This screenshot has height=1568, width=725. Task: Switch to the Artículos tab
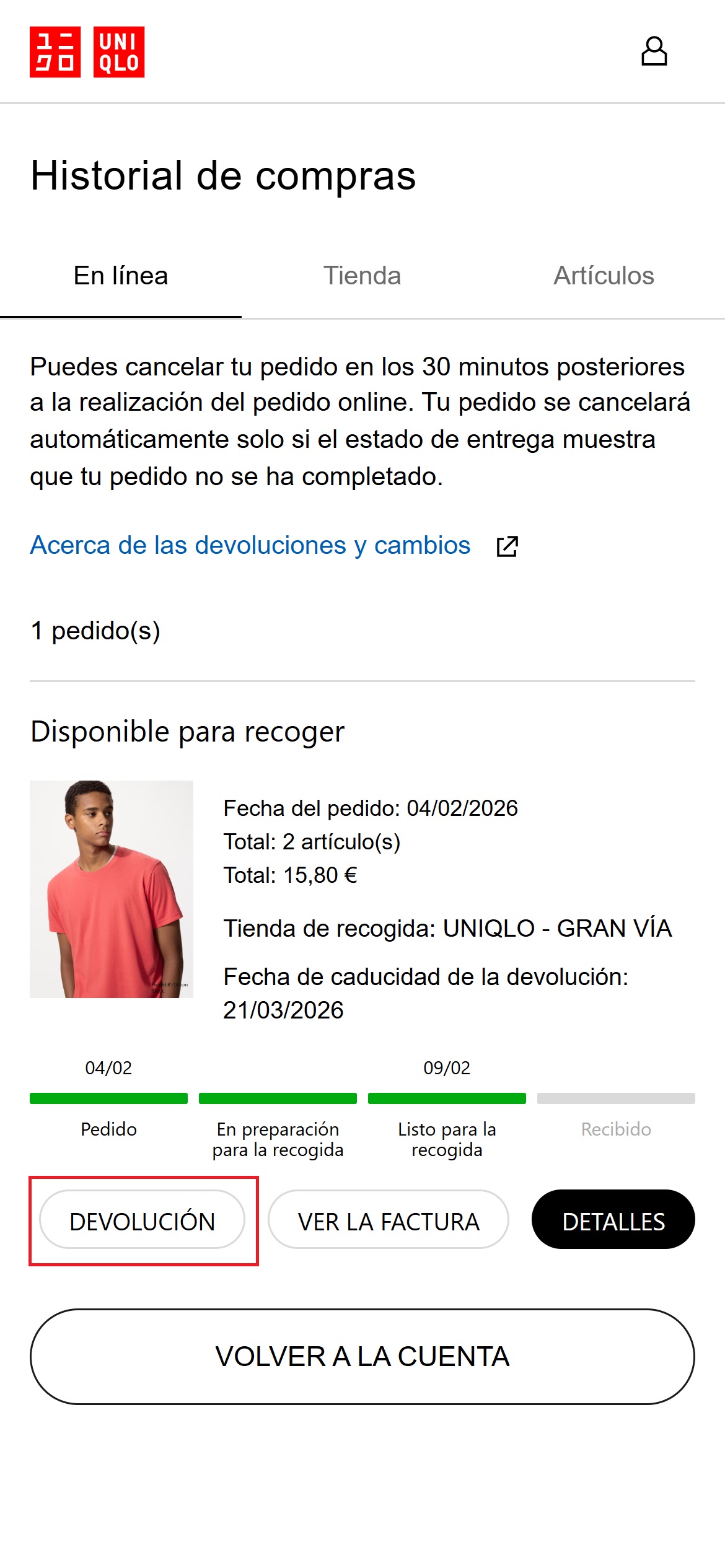pos(604,276)
